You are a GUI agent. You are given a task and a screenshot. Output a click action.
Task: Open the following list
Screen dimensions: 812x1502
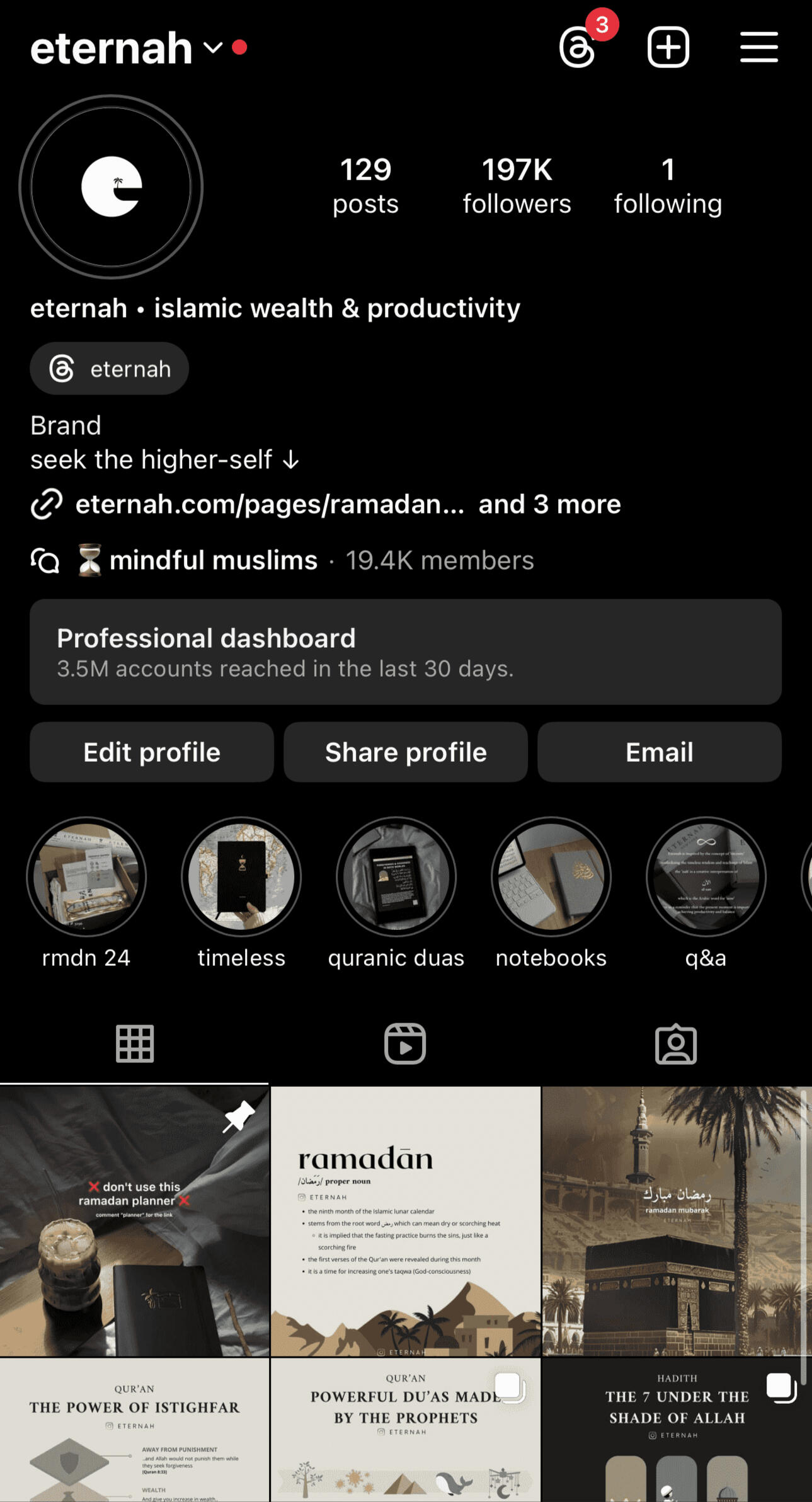(x=668, y=186)
